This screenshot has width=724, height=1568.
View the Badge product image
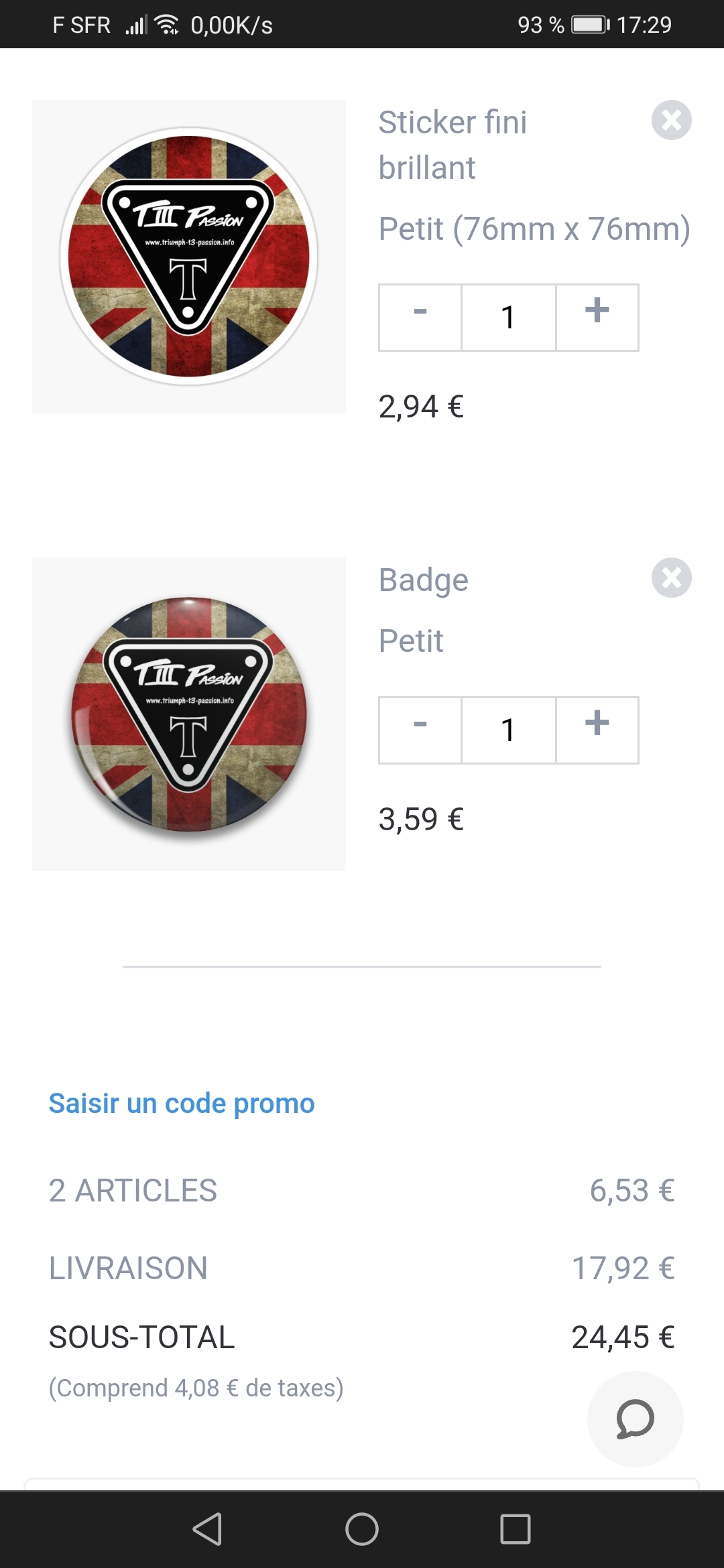pos(189,714)
